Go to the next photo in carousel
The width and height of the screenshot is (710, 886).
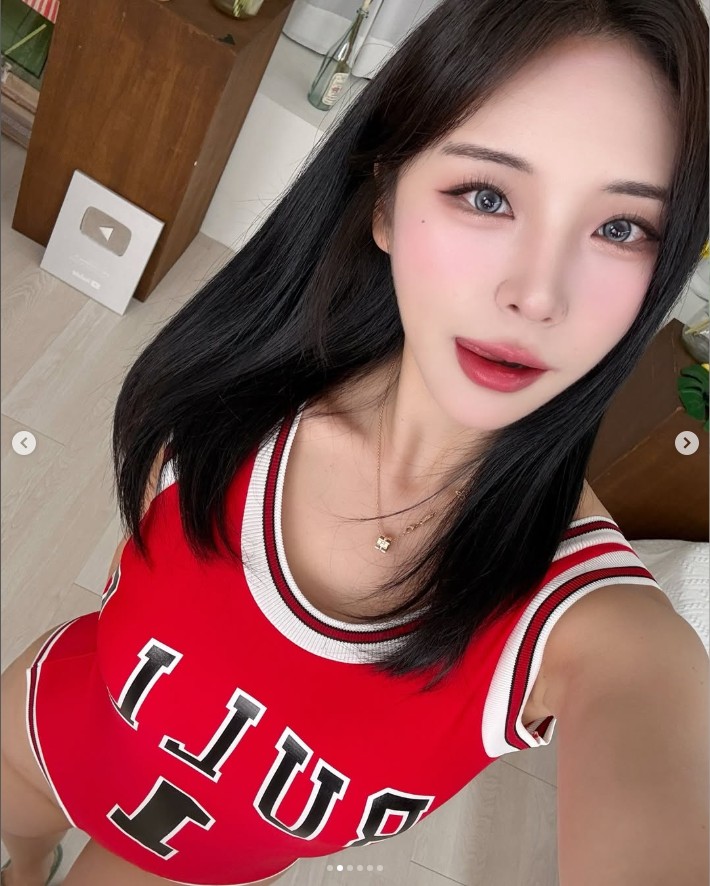[686, 443]
